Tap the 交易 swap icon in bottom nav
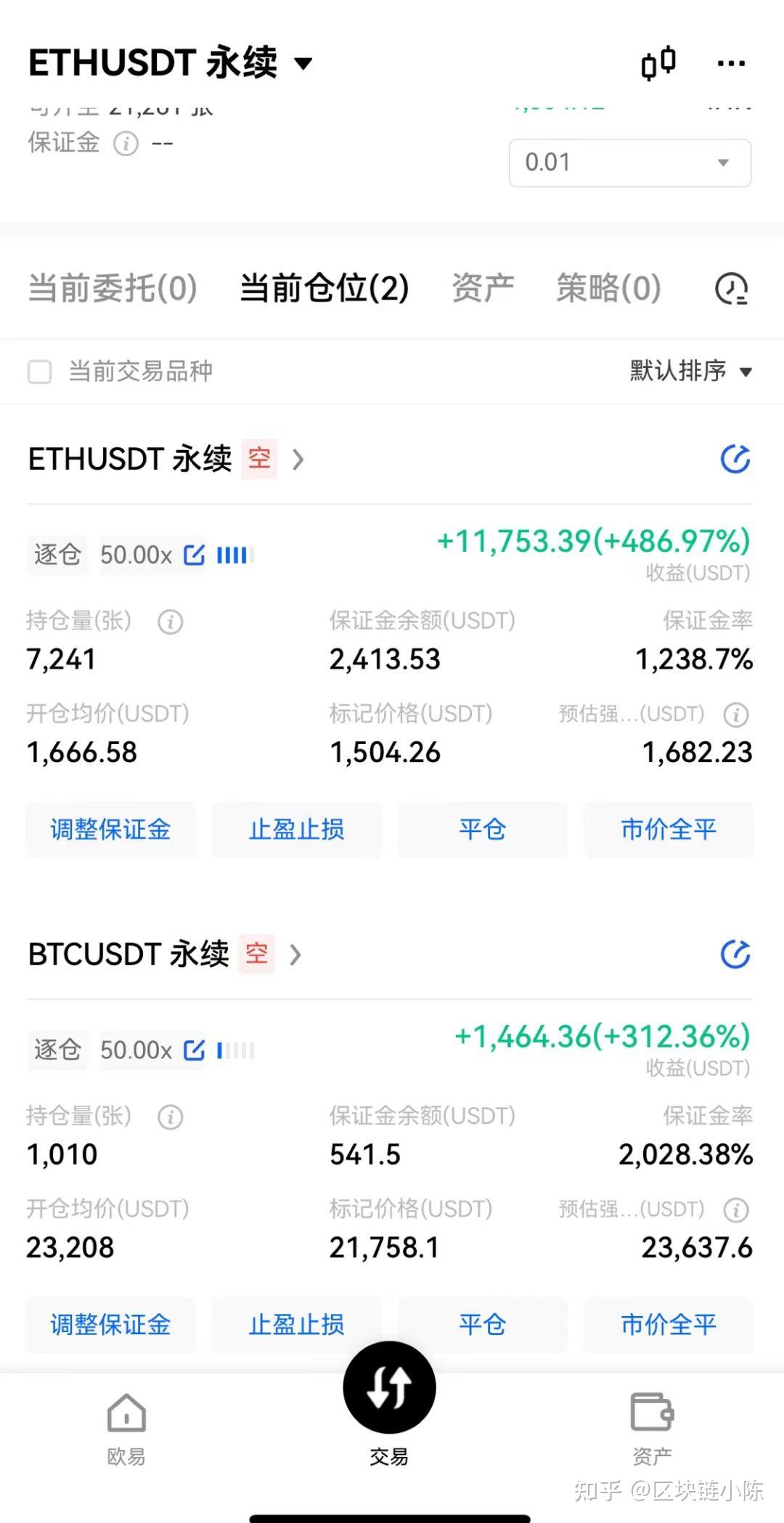This screenshot has height=1523, width=784. [390, 1387]
